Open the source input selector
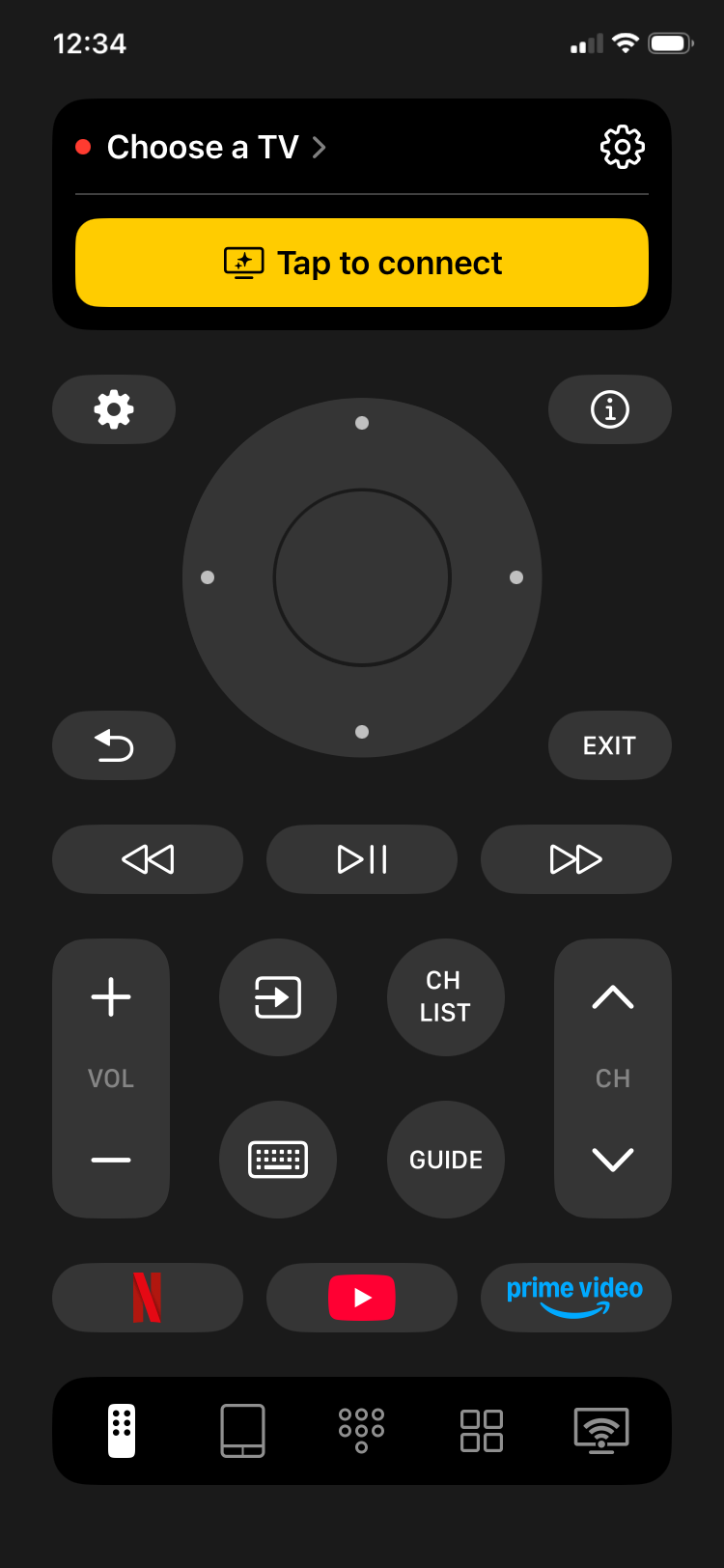Viewport: 724px width, 1568px height. coord(278,997)
